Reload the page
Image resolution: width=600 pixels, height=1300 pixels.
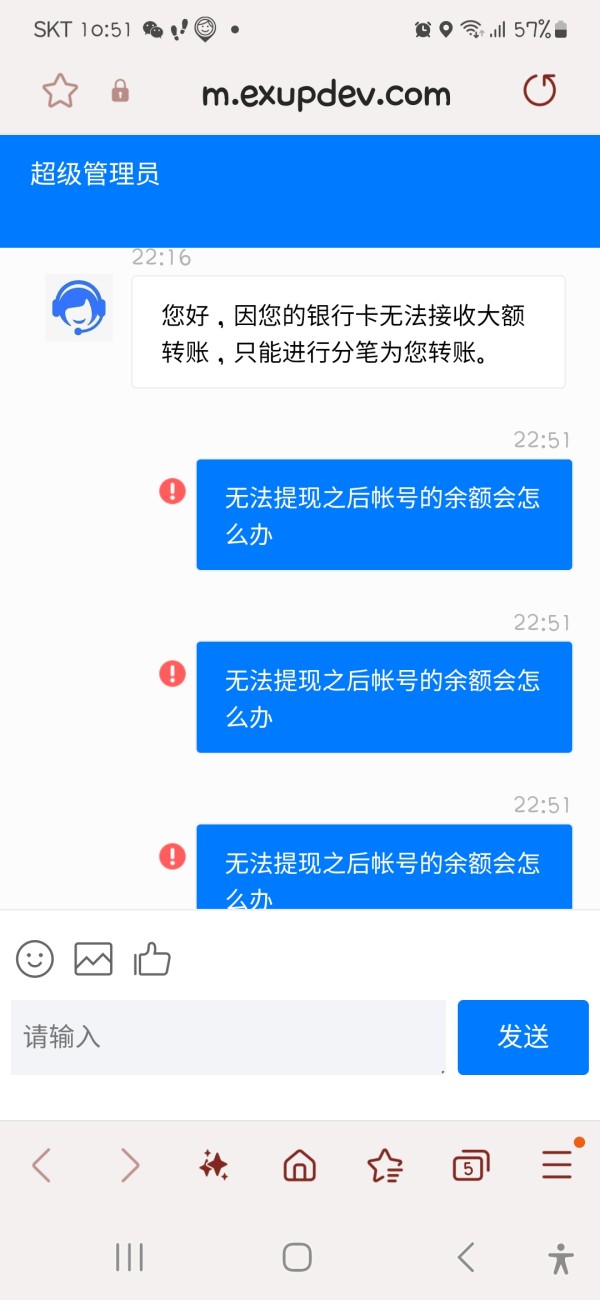(x=540, y=91)
